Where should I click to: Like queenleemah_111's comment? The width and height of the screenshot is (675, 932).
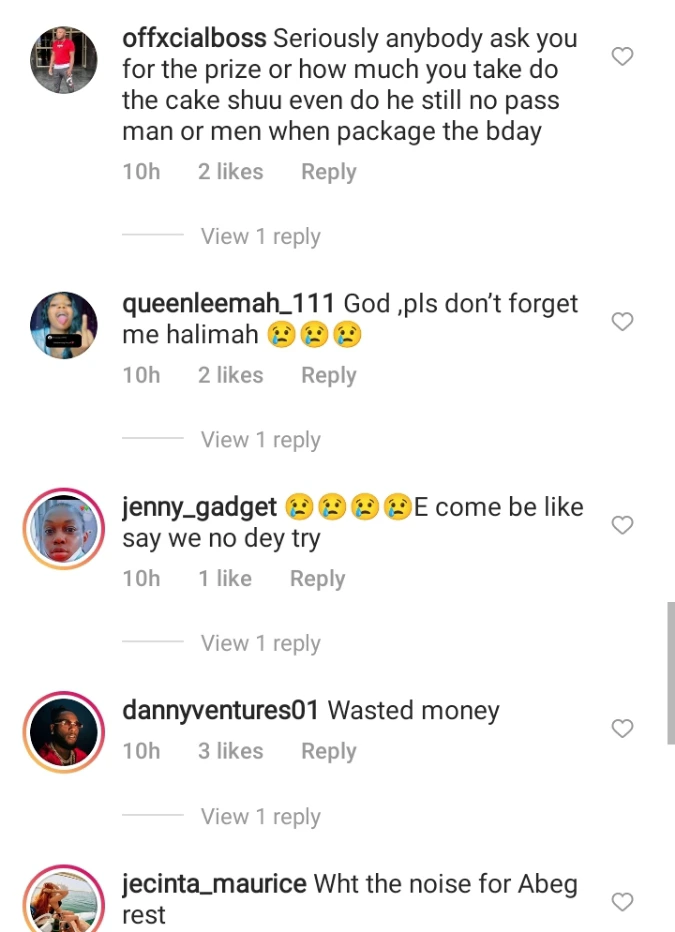(x=622, y=322)
